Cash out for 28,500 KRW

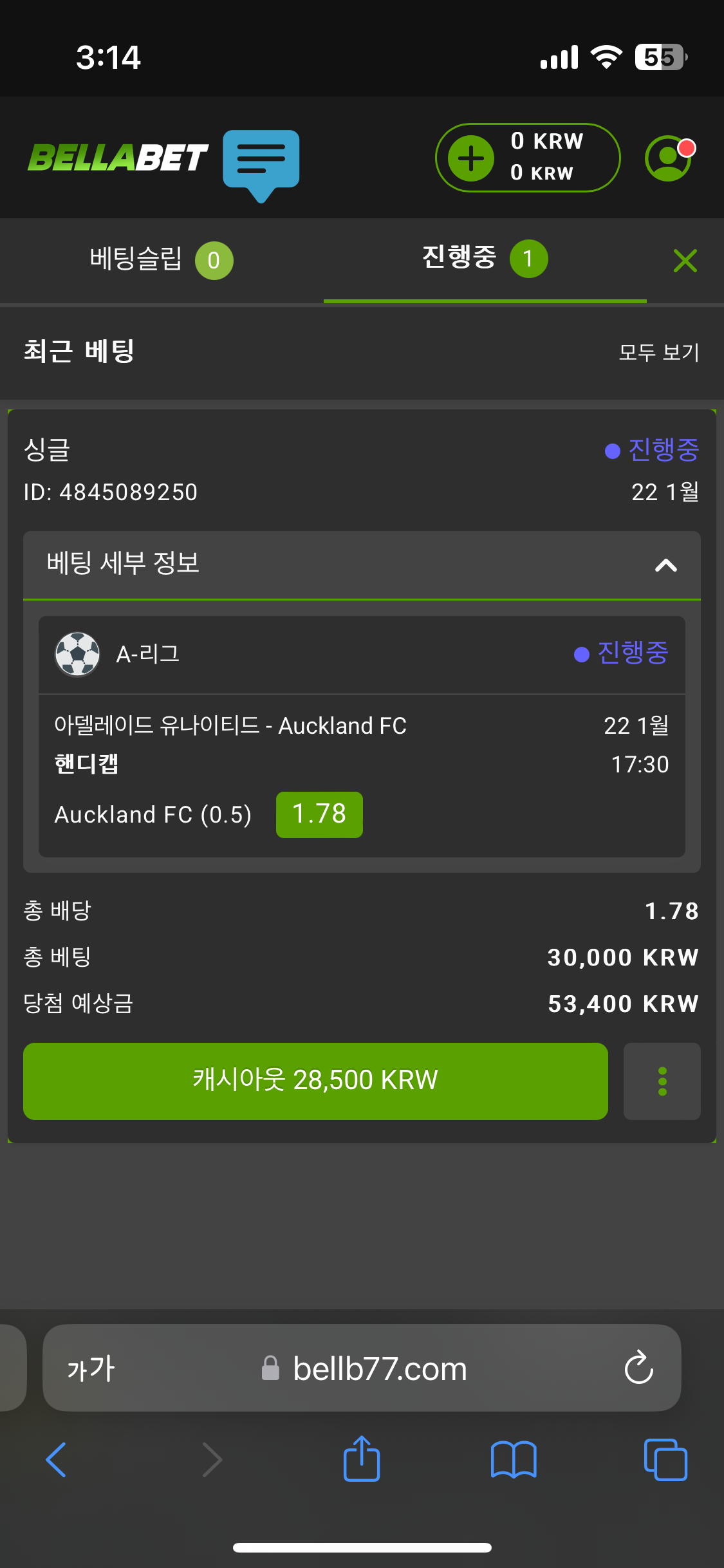(x=315, y=1081)
